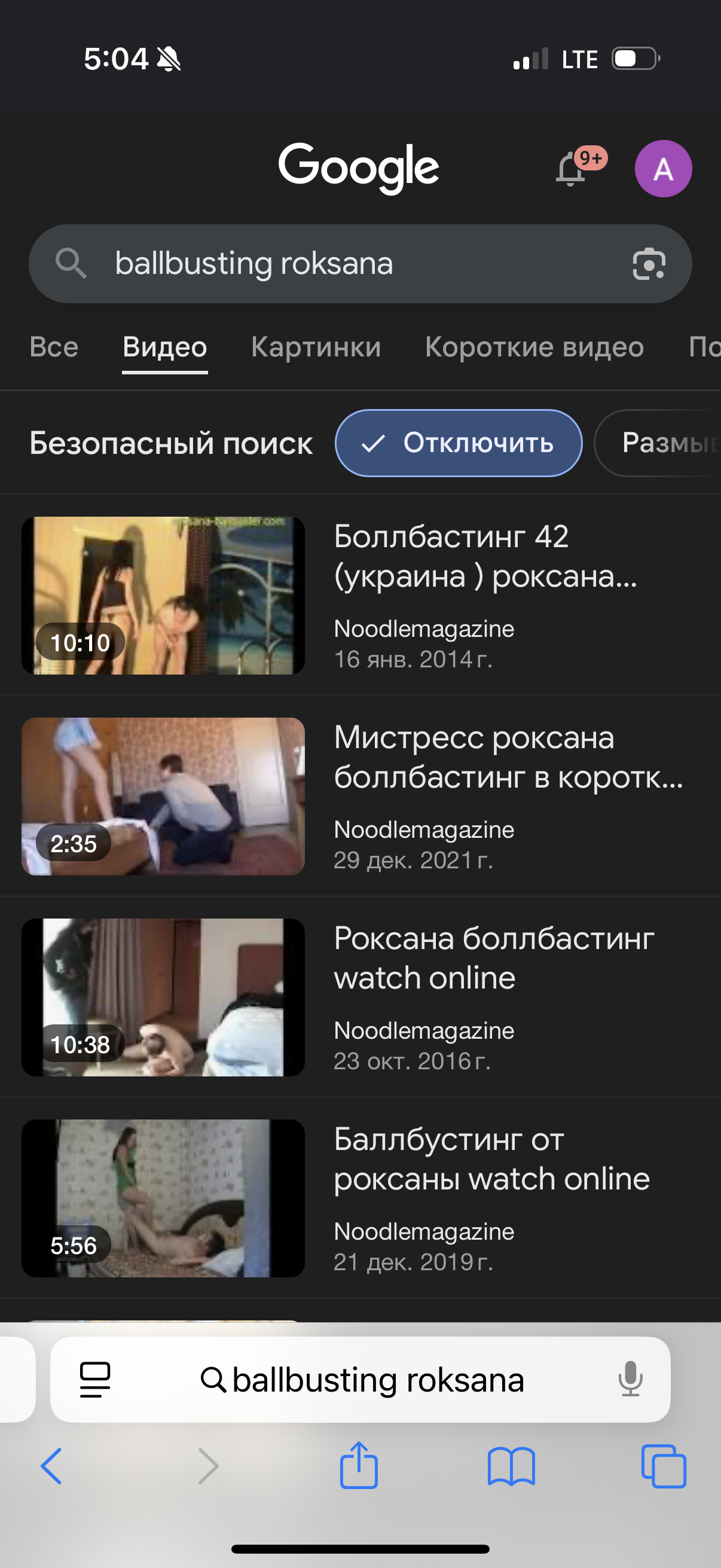Show all open Safari tabs
721x1568 pixels.
(663, 1466)
